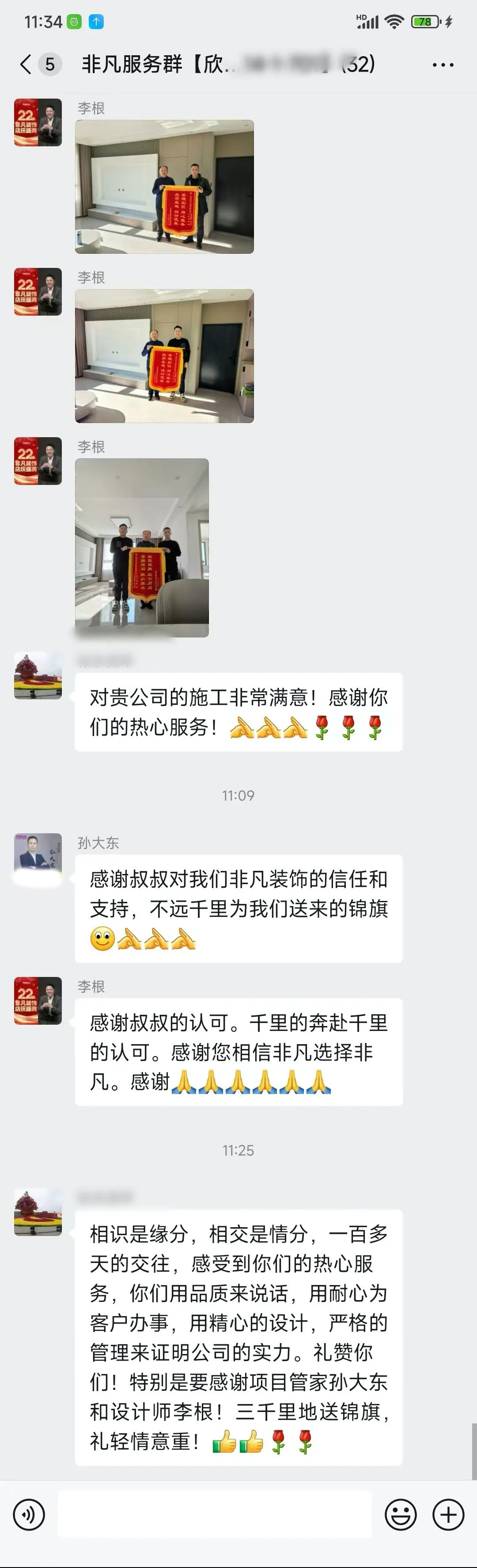Open the emoji picker
The image size is (477, 1568).
coord(401,1514)
